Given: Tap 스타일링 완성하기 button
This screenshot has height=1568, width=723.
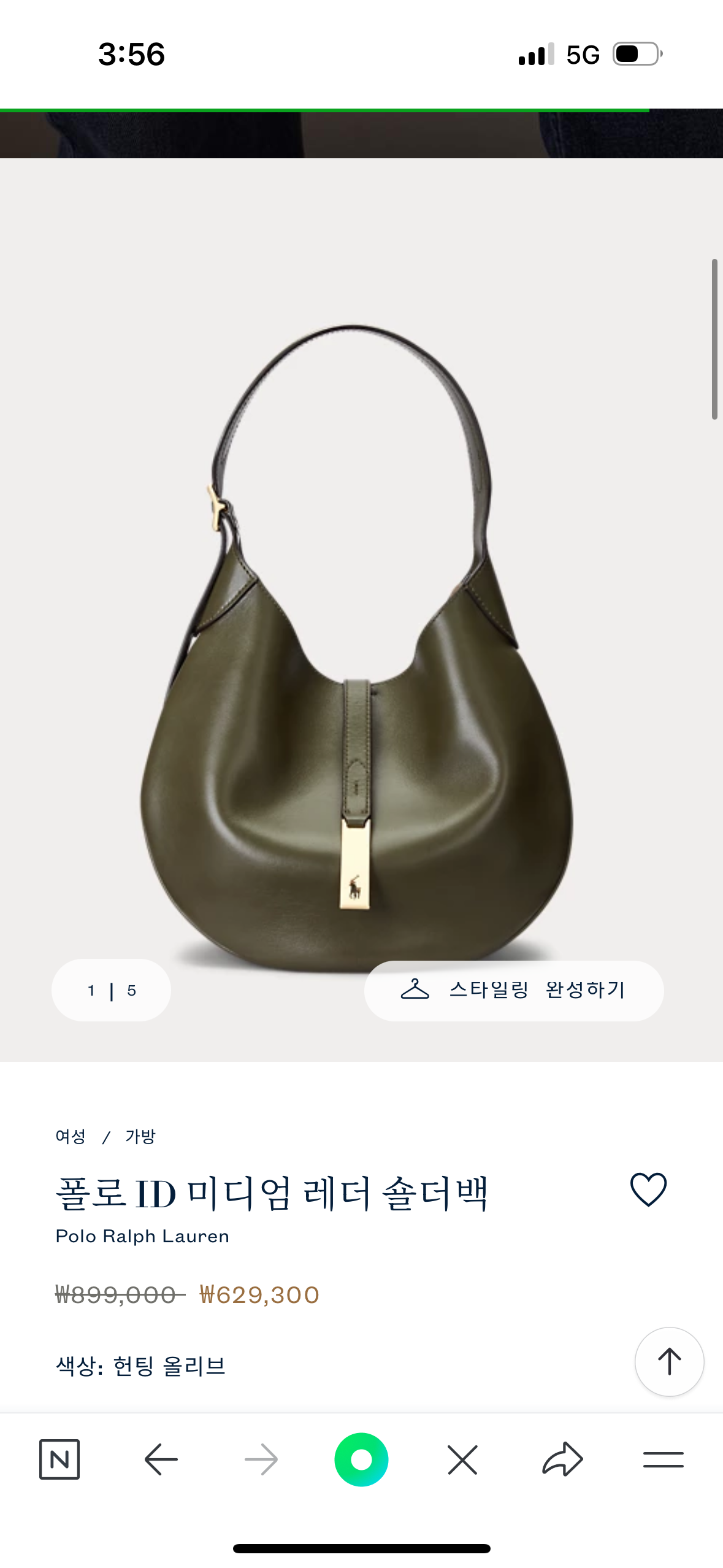Looking at the screenshot, I should coord(514,990).
